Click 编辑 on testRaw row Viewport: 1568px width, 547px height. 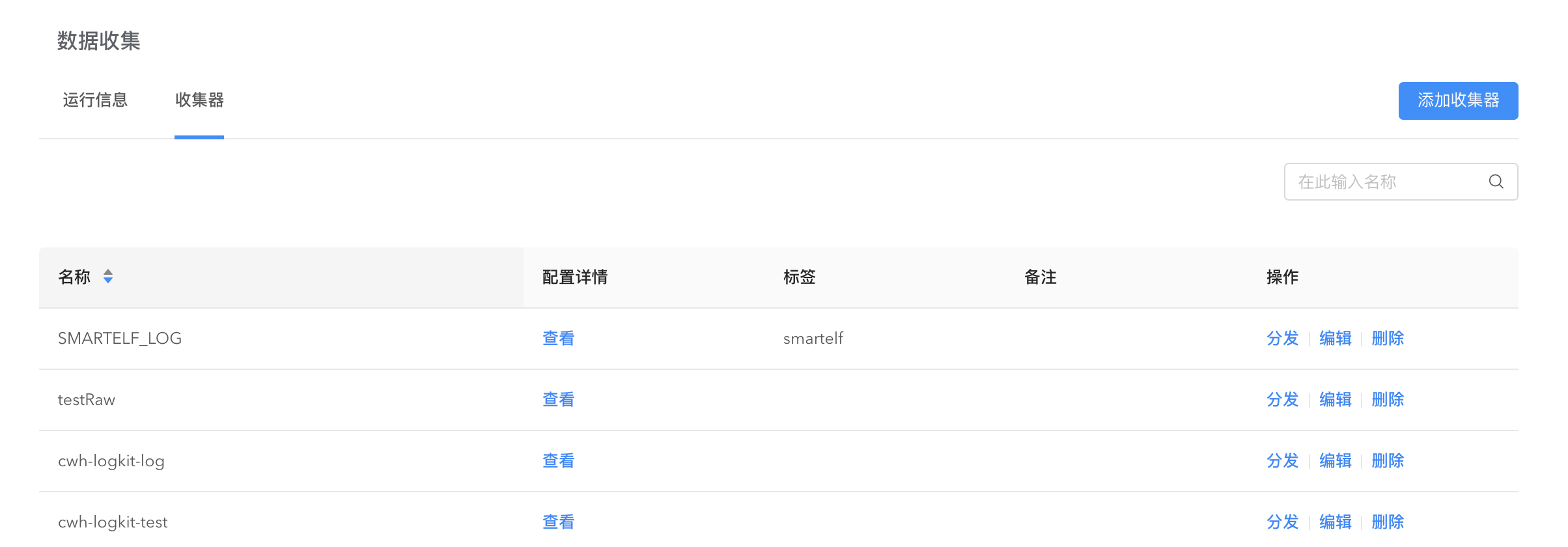click(x=1335, y=400)
